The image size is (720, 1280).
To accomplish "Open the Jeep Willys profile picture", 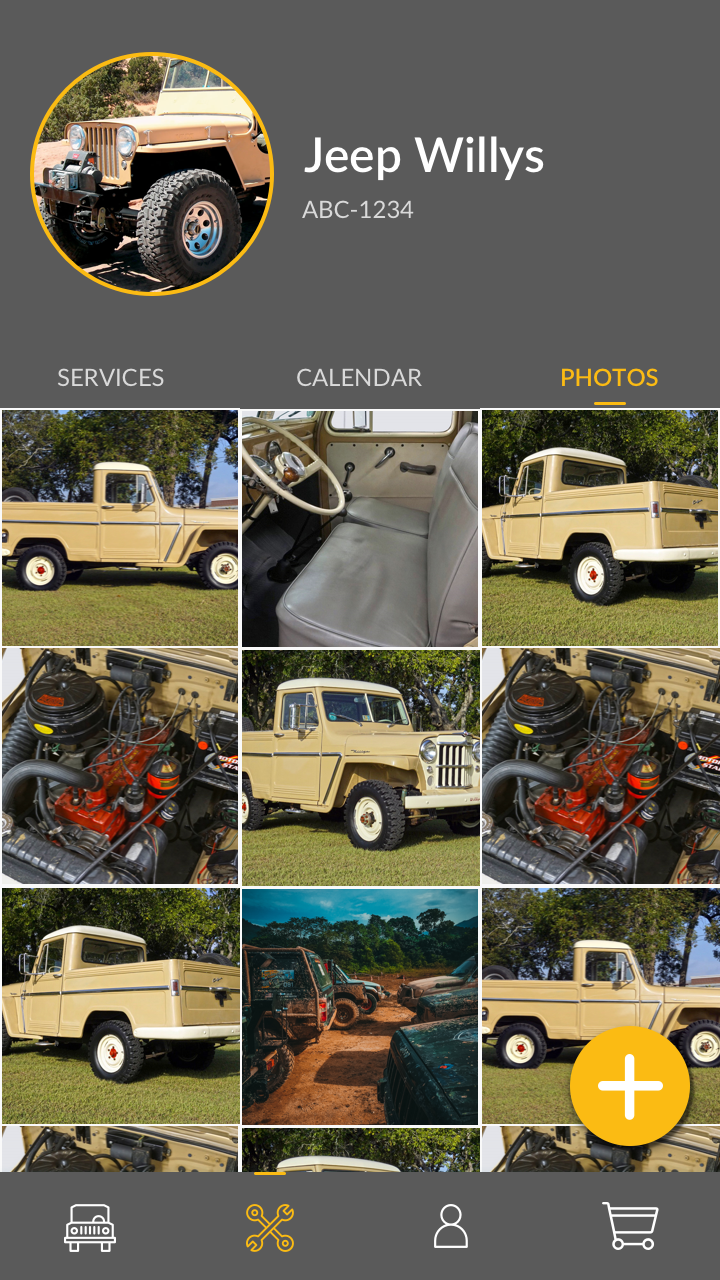I will 152,174.
